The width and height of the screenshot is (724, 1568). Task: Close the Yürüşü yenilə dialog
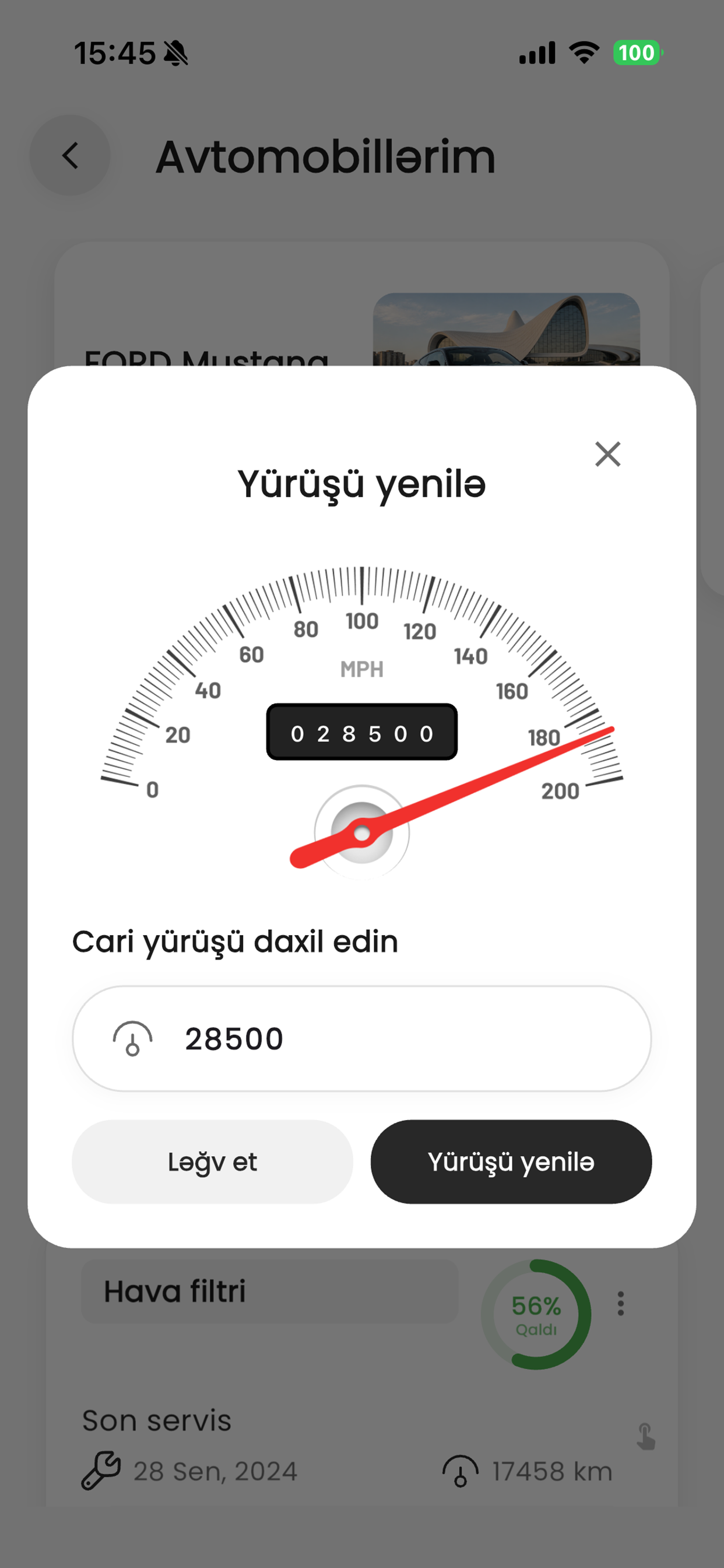(607, 454)
